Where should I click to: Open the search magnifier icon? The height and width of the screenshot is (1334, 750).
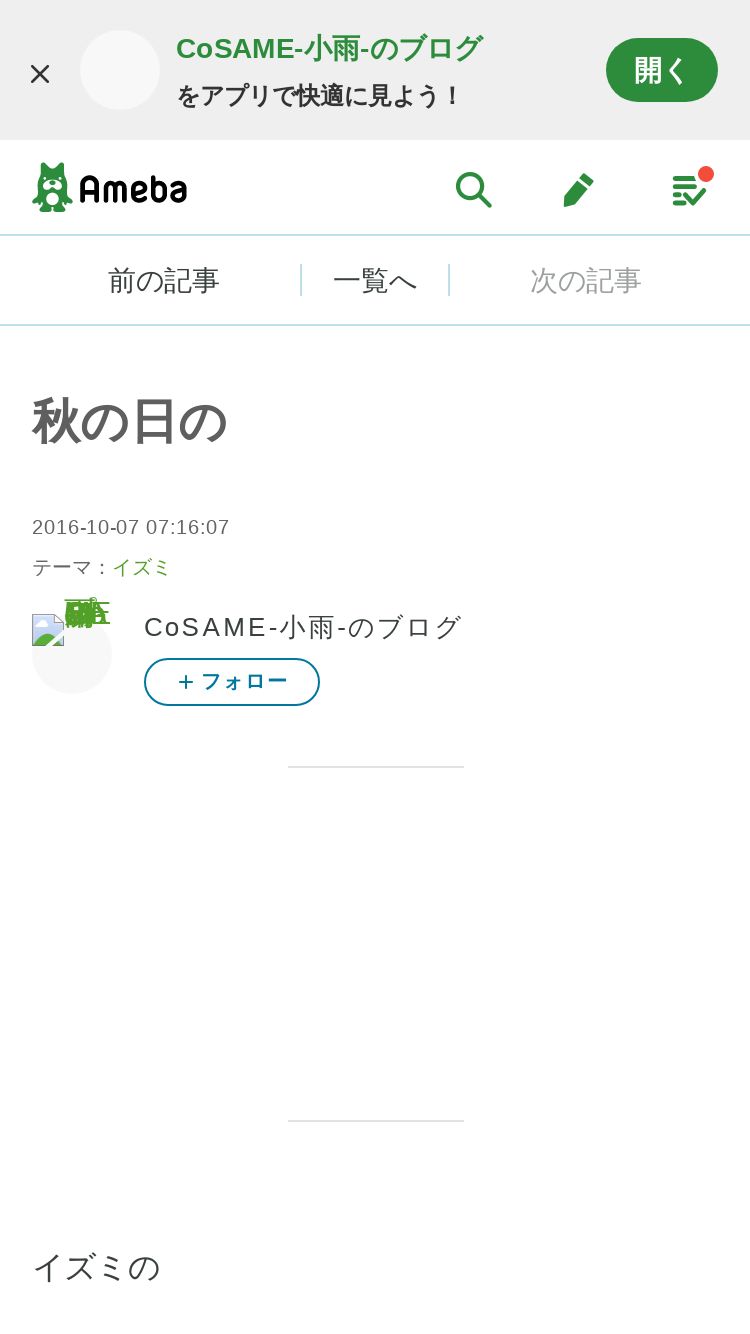473,189
